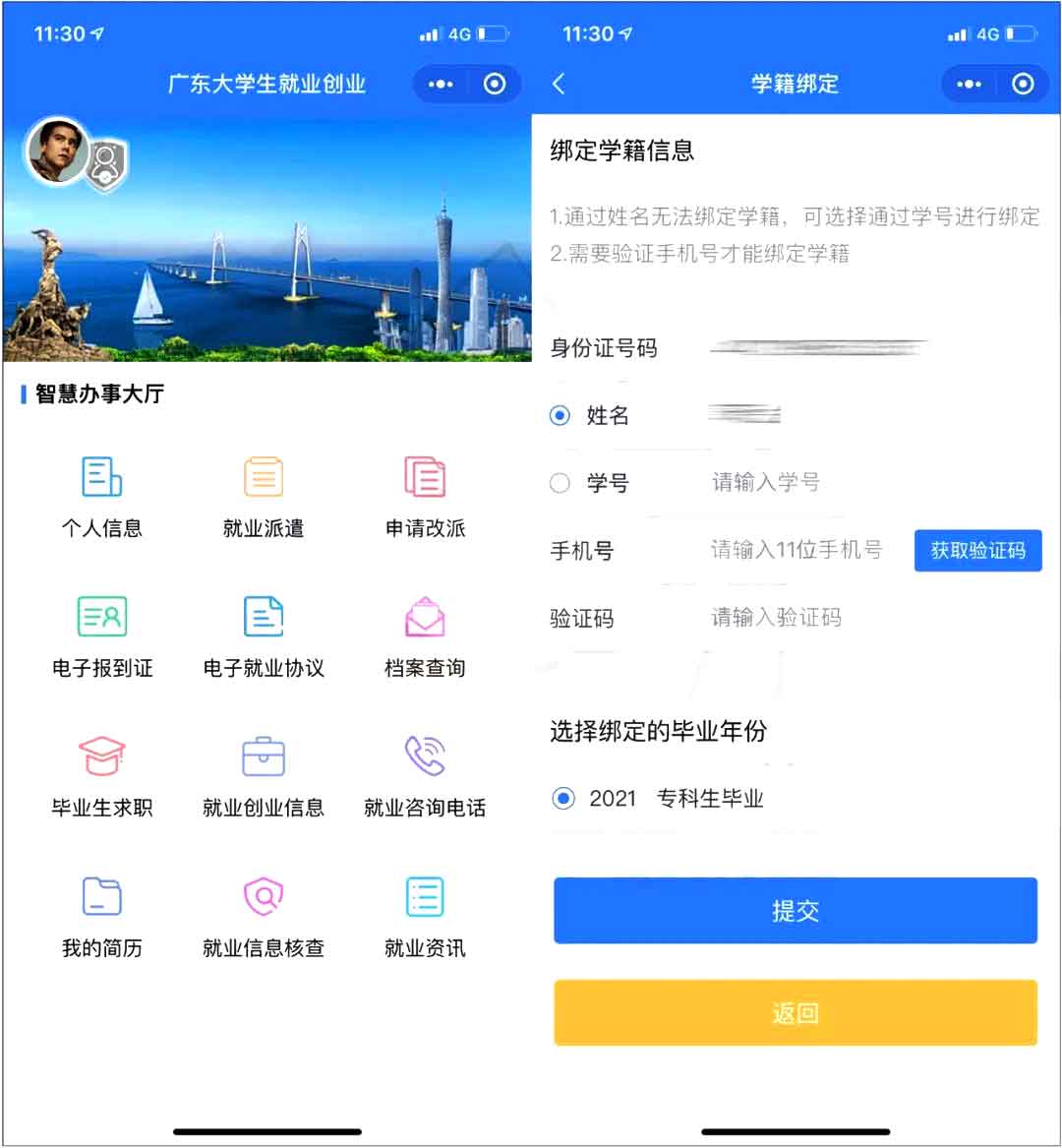Go back from the 学籍绑定 page
The height and width of the screenshot is (1148, 1062).
559,84
